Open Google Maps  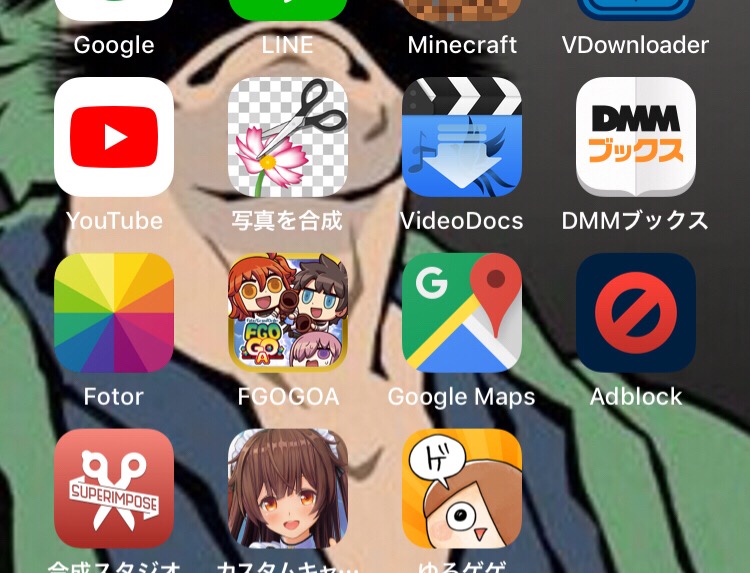point(462,312)
